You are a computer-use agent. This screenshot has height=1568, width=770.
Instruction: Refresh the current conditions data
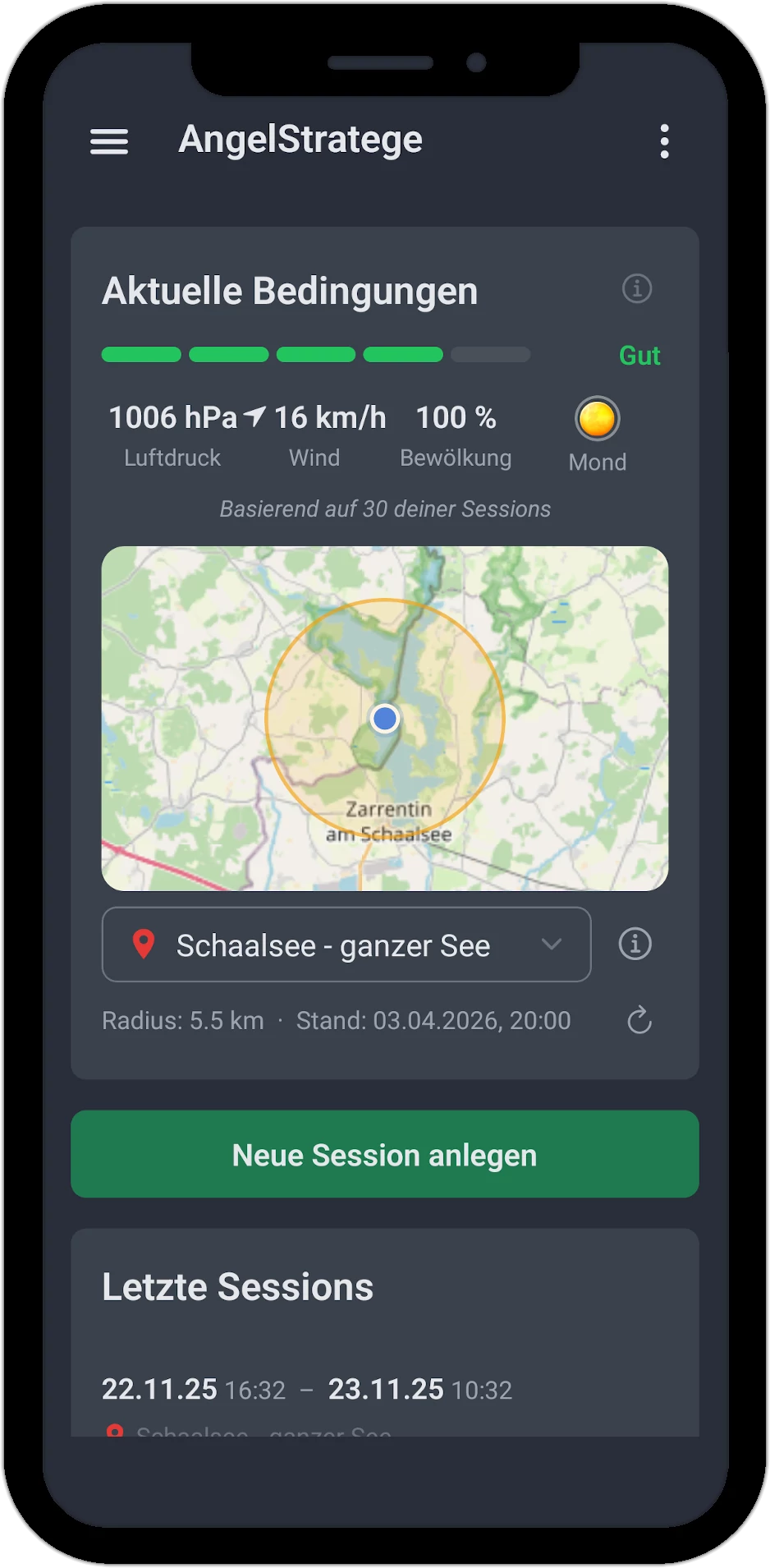click(x=639, y=1021)
